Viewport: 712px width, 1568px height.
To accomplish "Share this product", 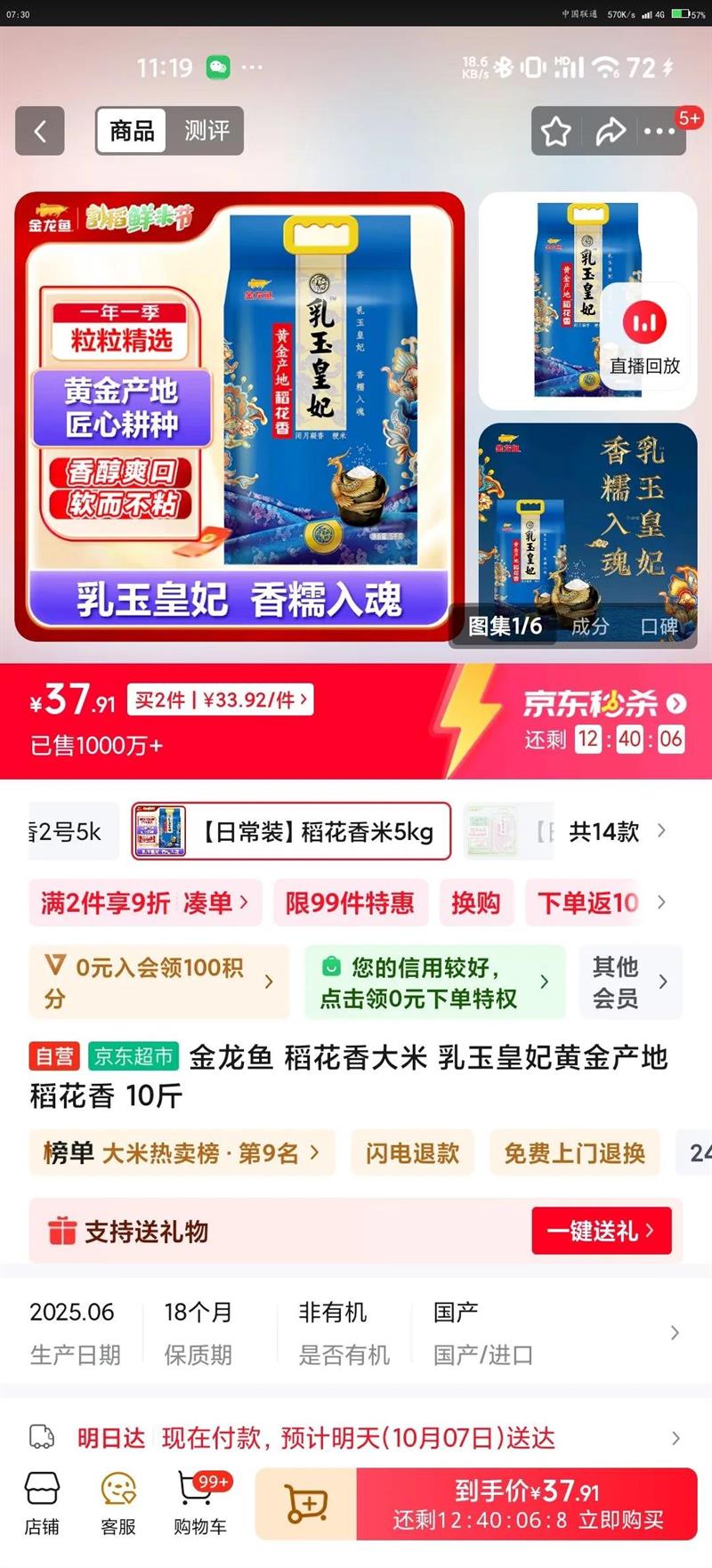I will (610, 132).
